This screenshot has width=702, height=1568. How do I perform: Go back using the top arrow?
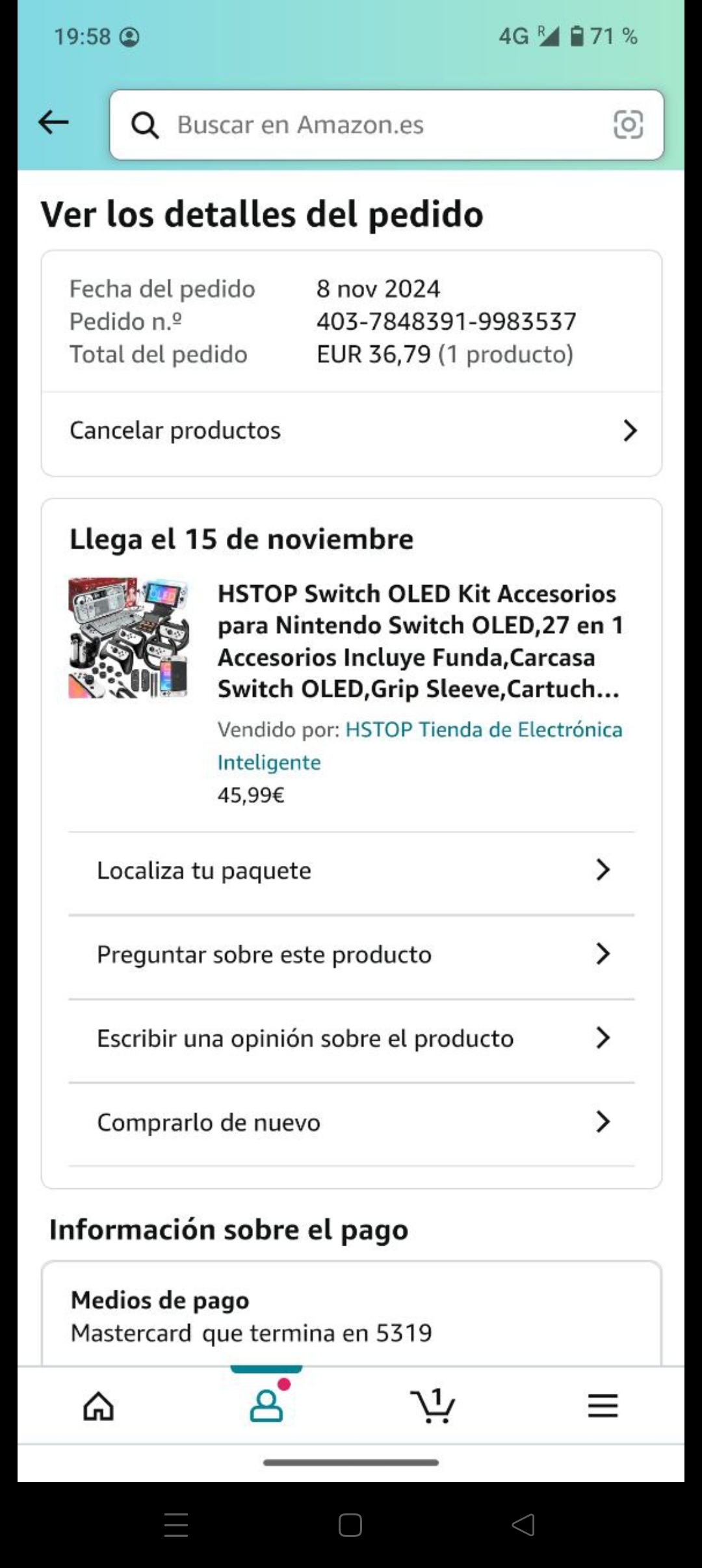[53, 122]
